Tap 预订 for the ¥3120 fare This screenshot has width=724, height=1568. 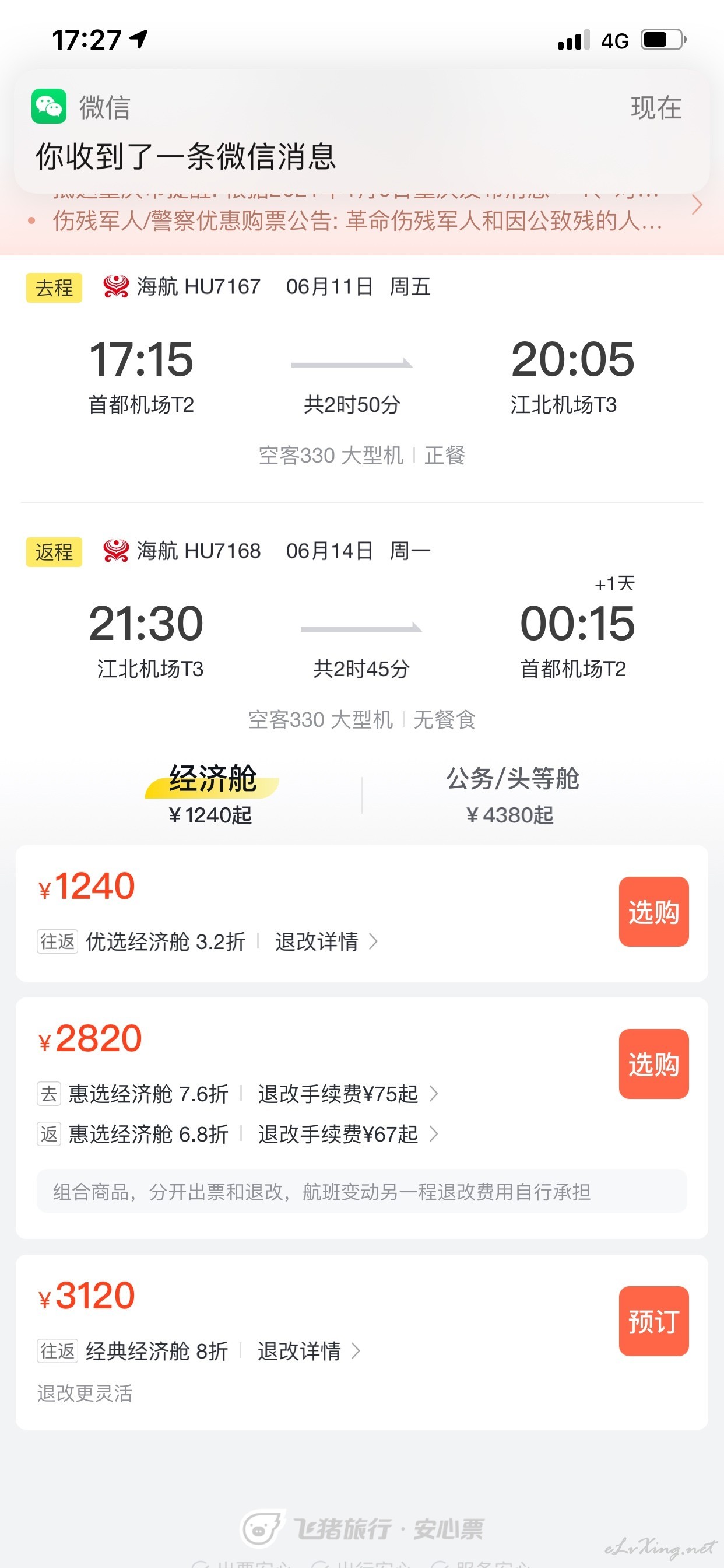[x=653, y=1321]
